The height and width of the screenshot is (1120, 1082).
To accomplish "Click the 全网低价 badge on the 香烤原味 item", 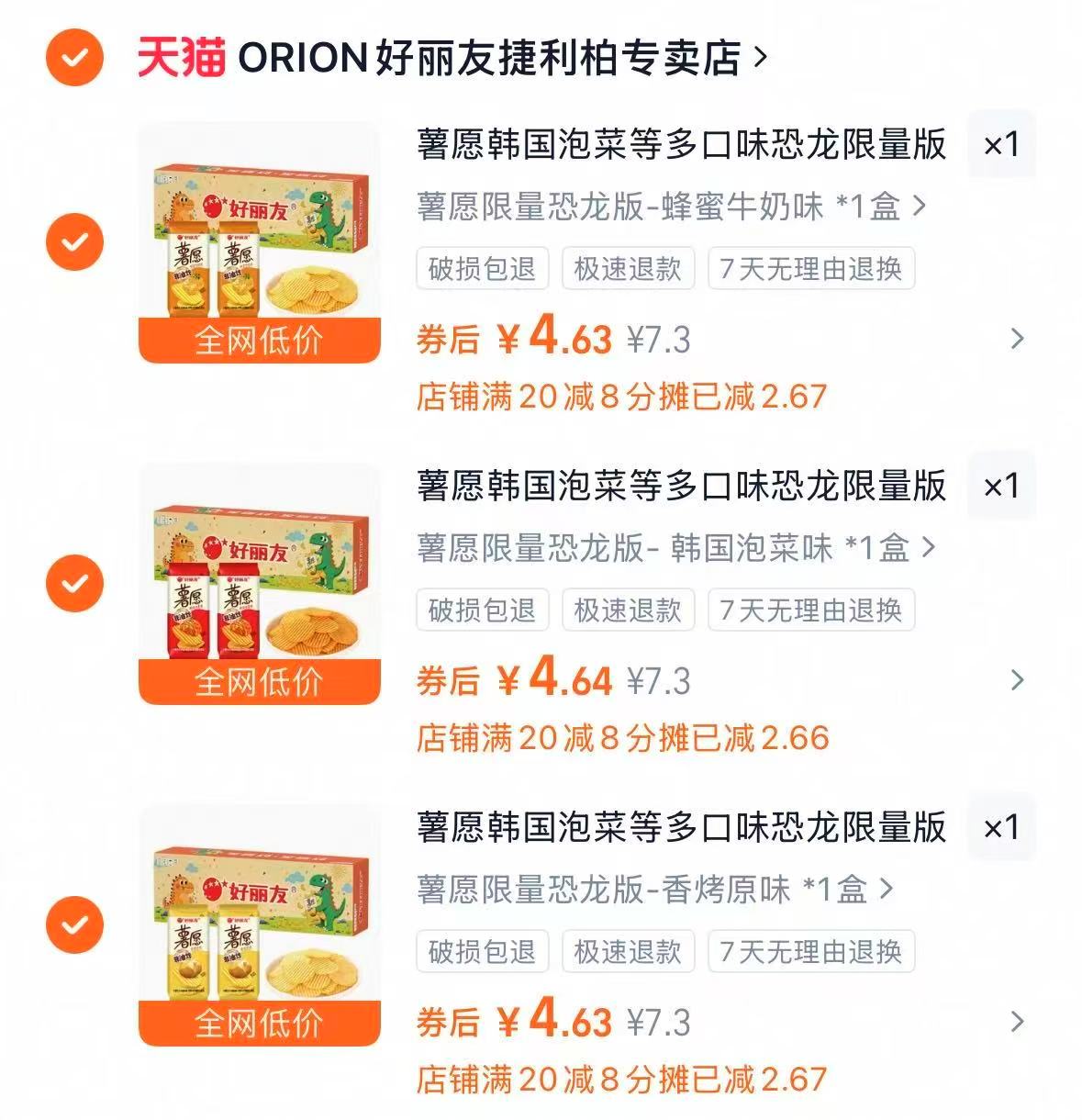I will [261, 1023].
